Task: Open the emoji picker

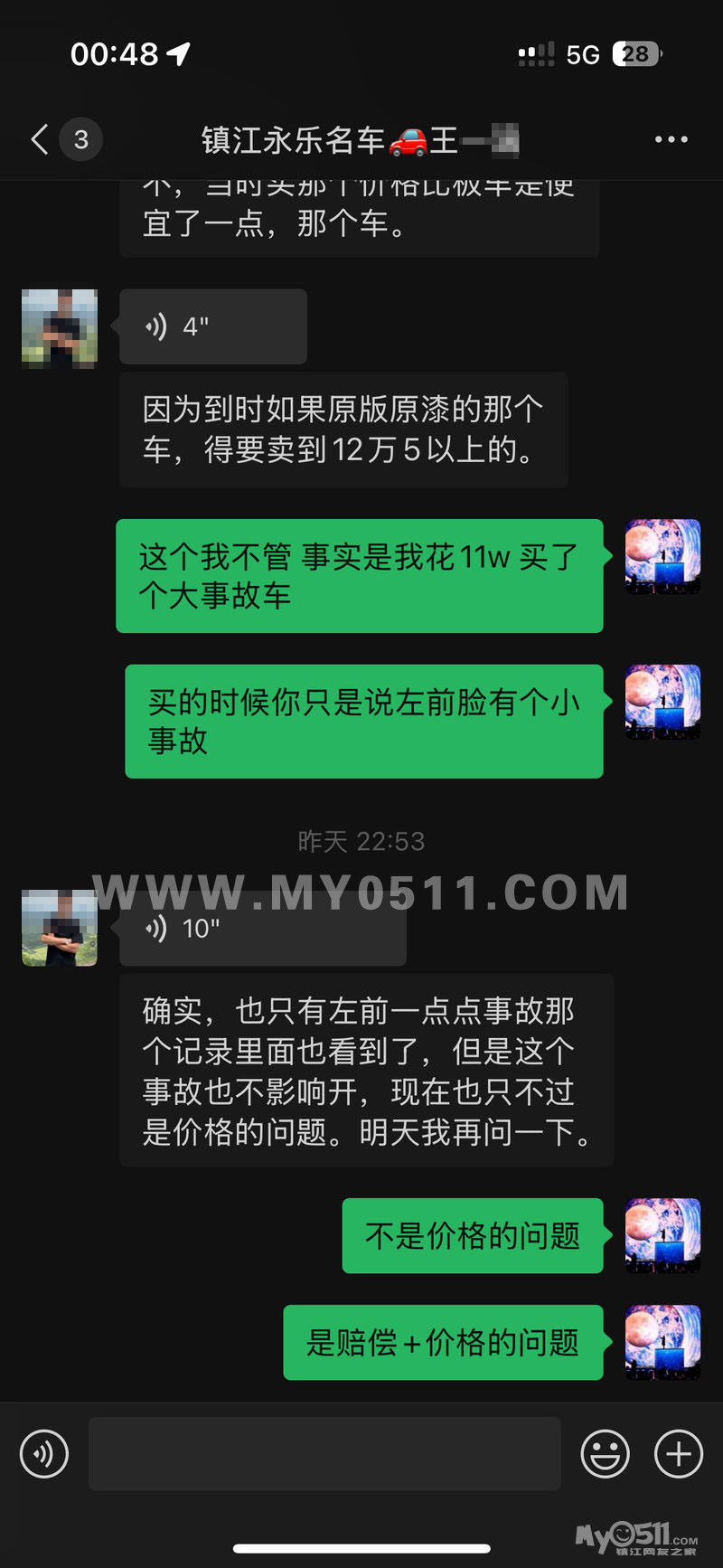Action: [605, 1453]
